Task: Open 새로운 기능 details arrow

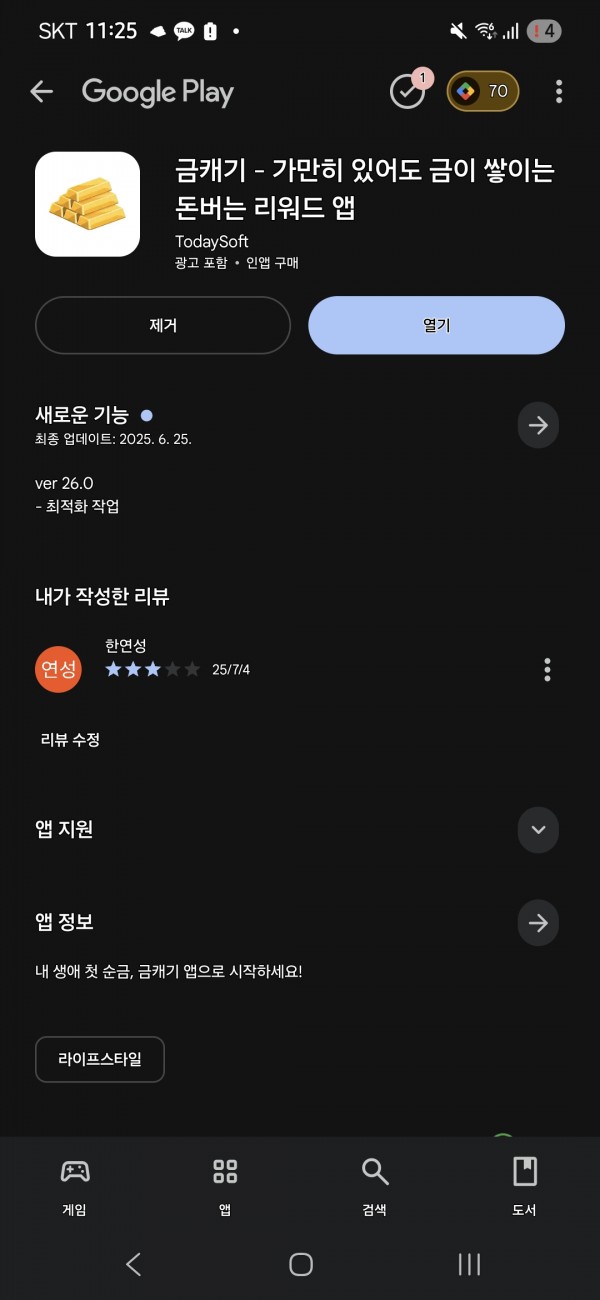Action: tap(538, 426)
